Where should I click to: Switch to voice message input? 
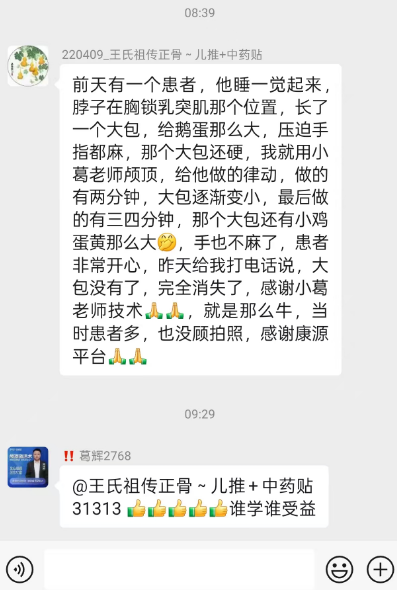(x=20, y=569)
